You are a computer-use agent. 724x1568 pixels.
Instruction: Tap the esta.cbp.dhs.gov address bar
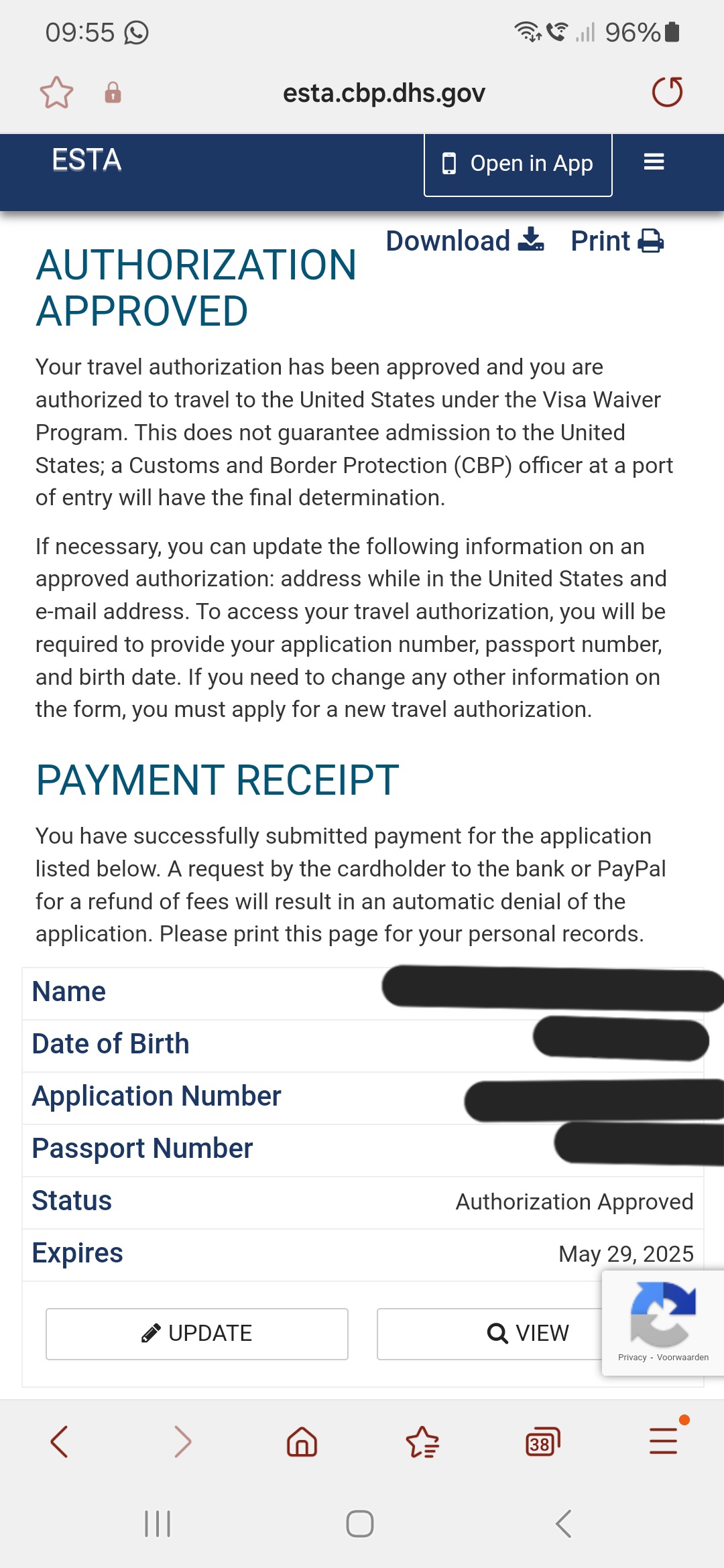tap(383, 93)
